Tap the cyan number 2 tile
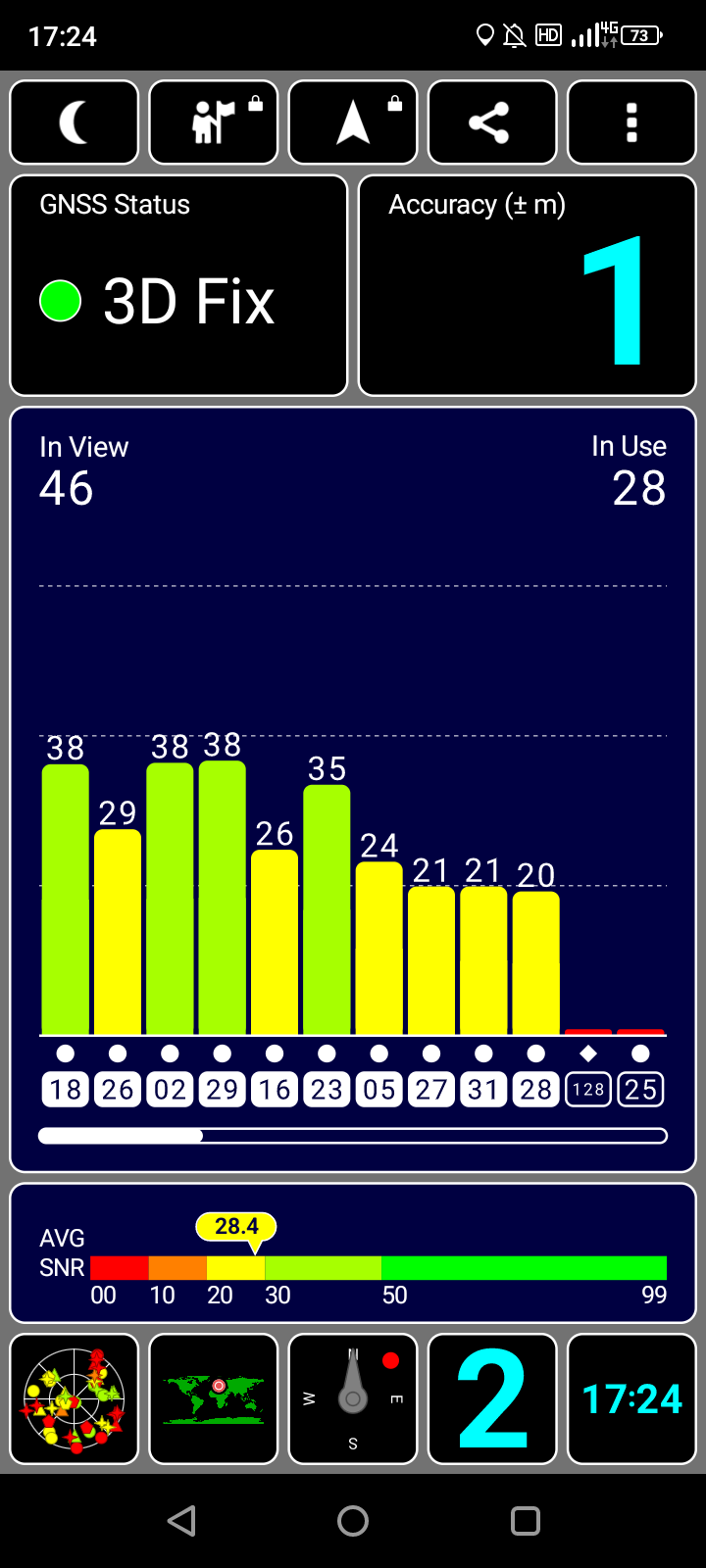Screen dimensions: 706x1568 (x=492, y=1399)
